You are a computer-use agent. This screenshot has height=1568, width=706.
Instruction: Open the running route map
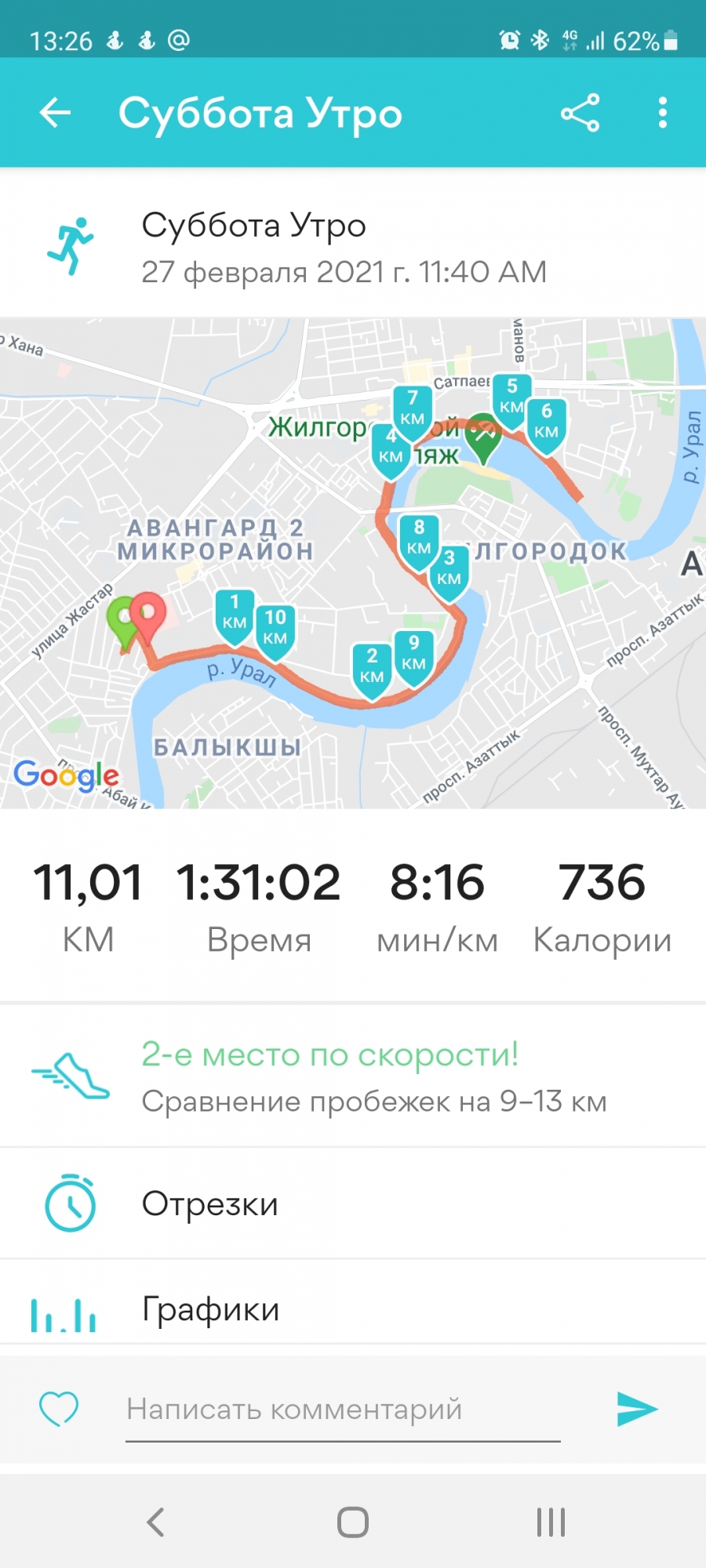pos(353,563)
